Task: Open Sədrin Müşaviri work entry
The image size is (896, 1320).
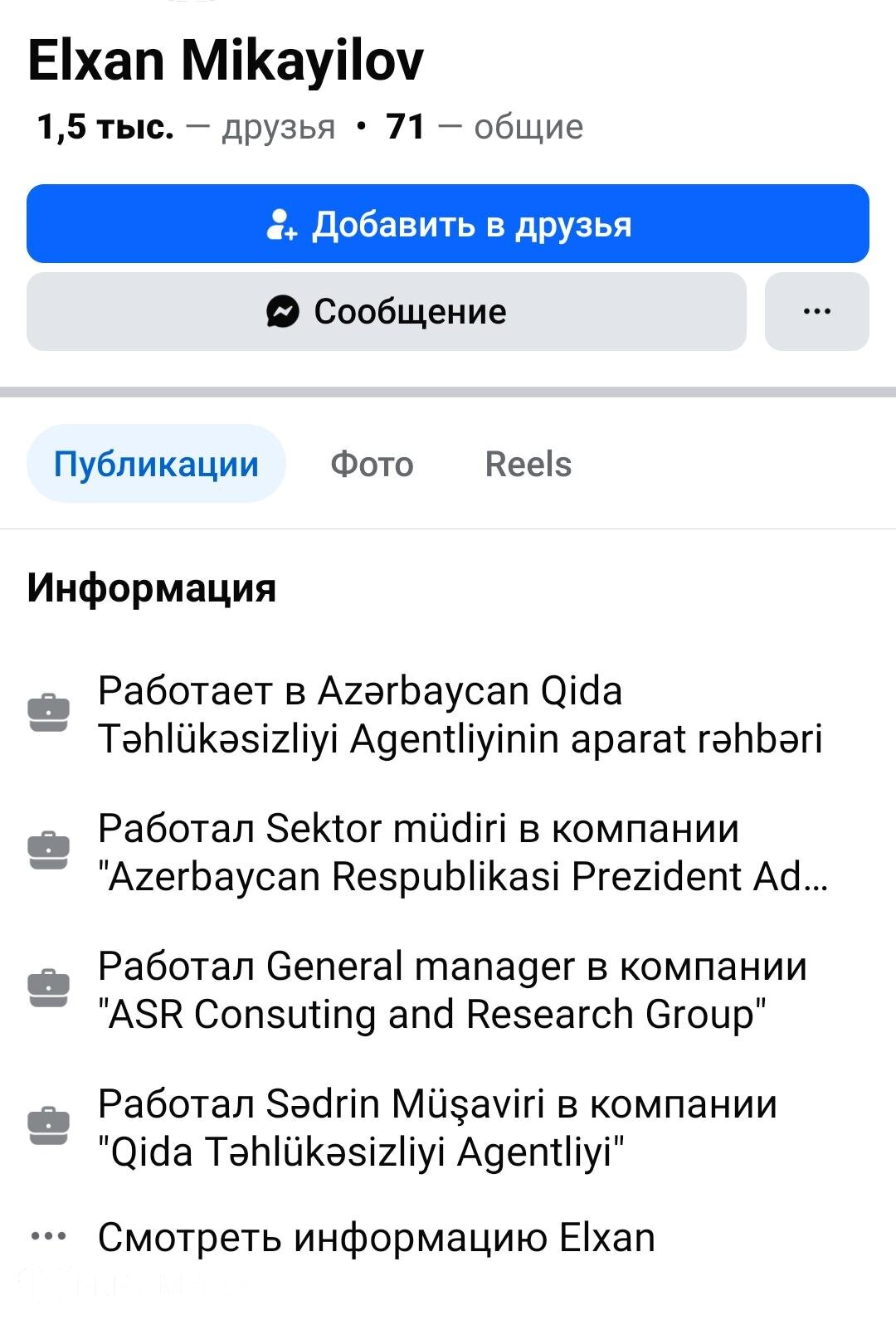Action: (x=437, y=1128)
